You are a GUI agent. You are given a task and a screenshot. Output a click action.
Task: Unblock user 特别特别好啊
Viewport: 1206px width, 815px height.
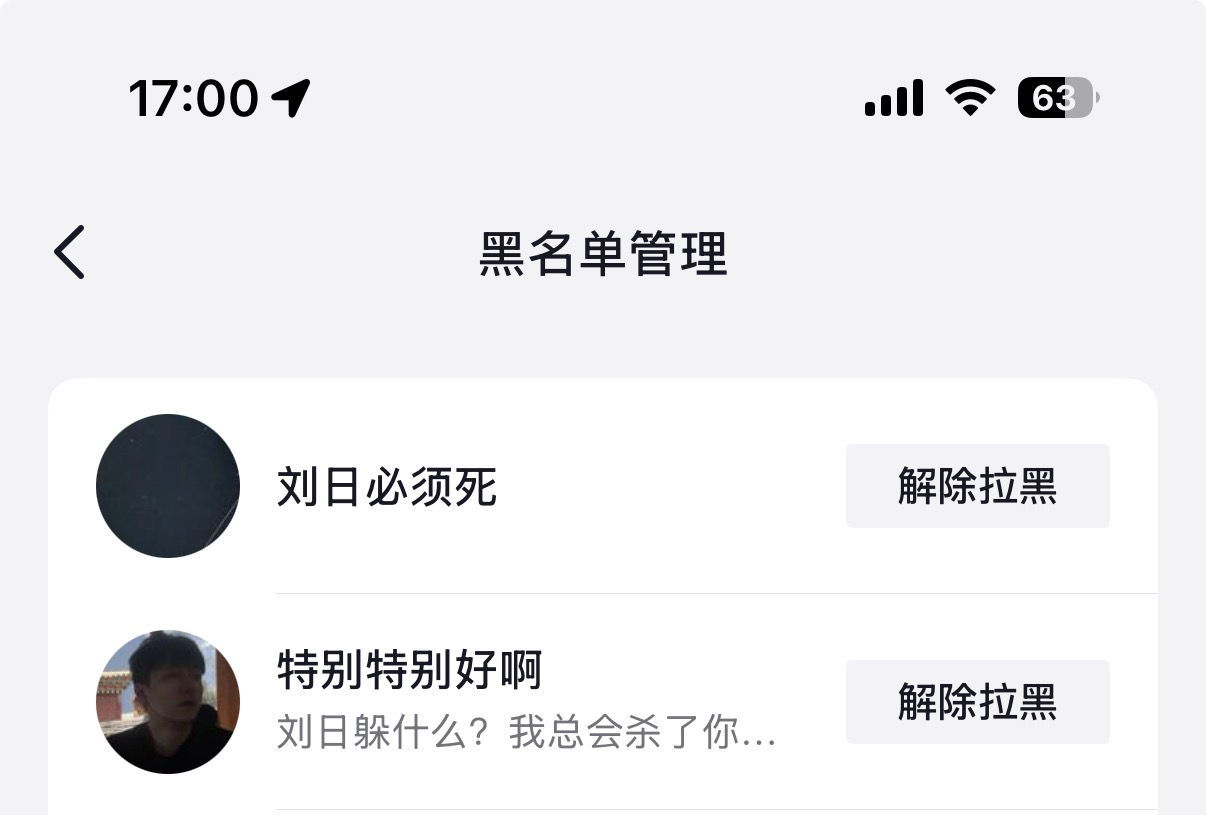(977, 702)
